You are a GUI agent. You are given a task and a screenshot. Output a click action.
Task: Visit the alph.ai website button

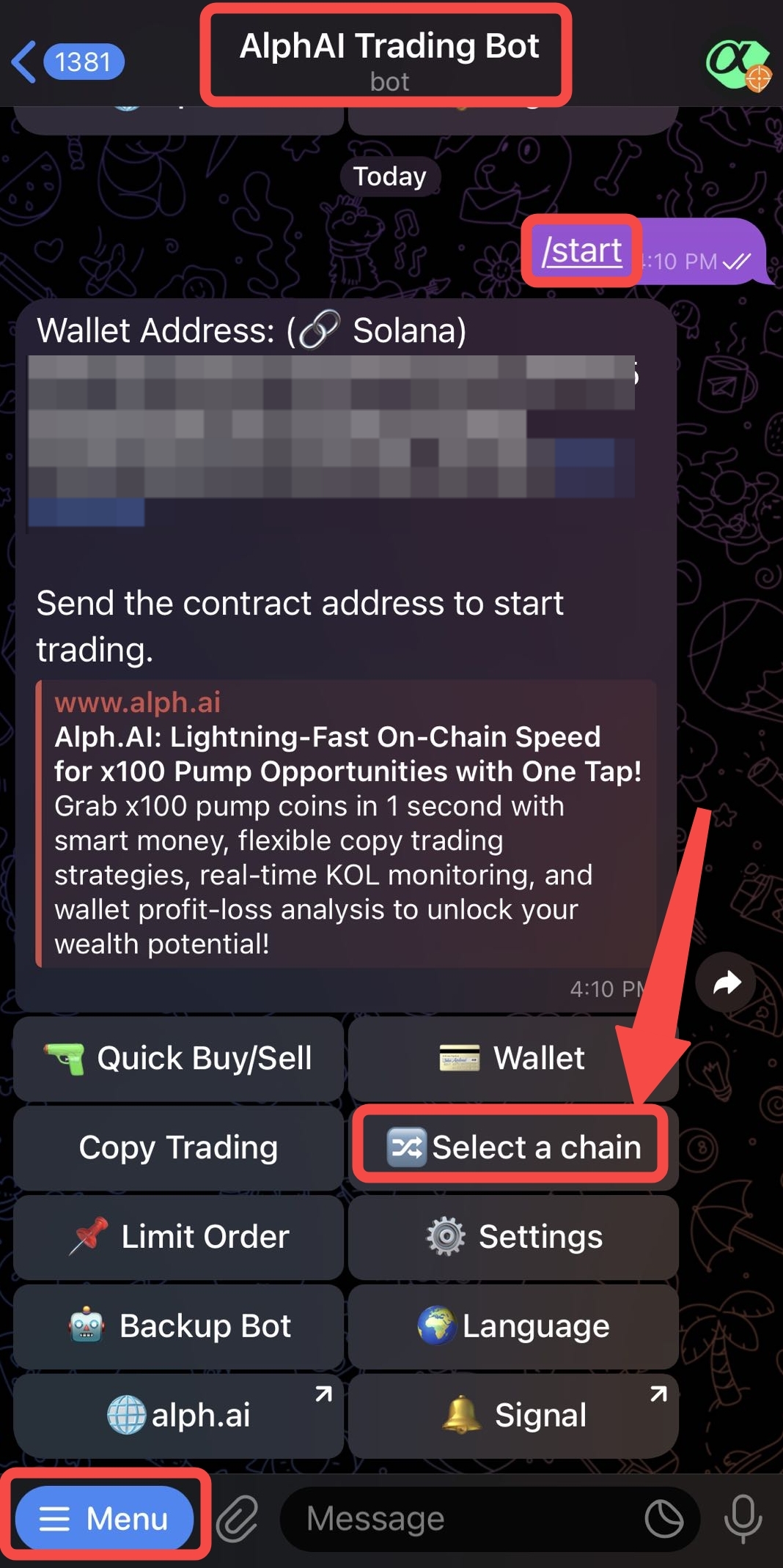[178, 1416]
